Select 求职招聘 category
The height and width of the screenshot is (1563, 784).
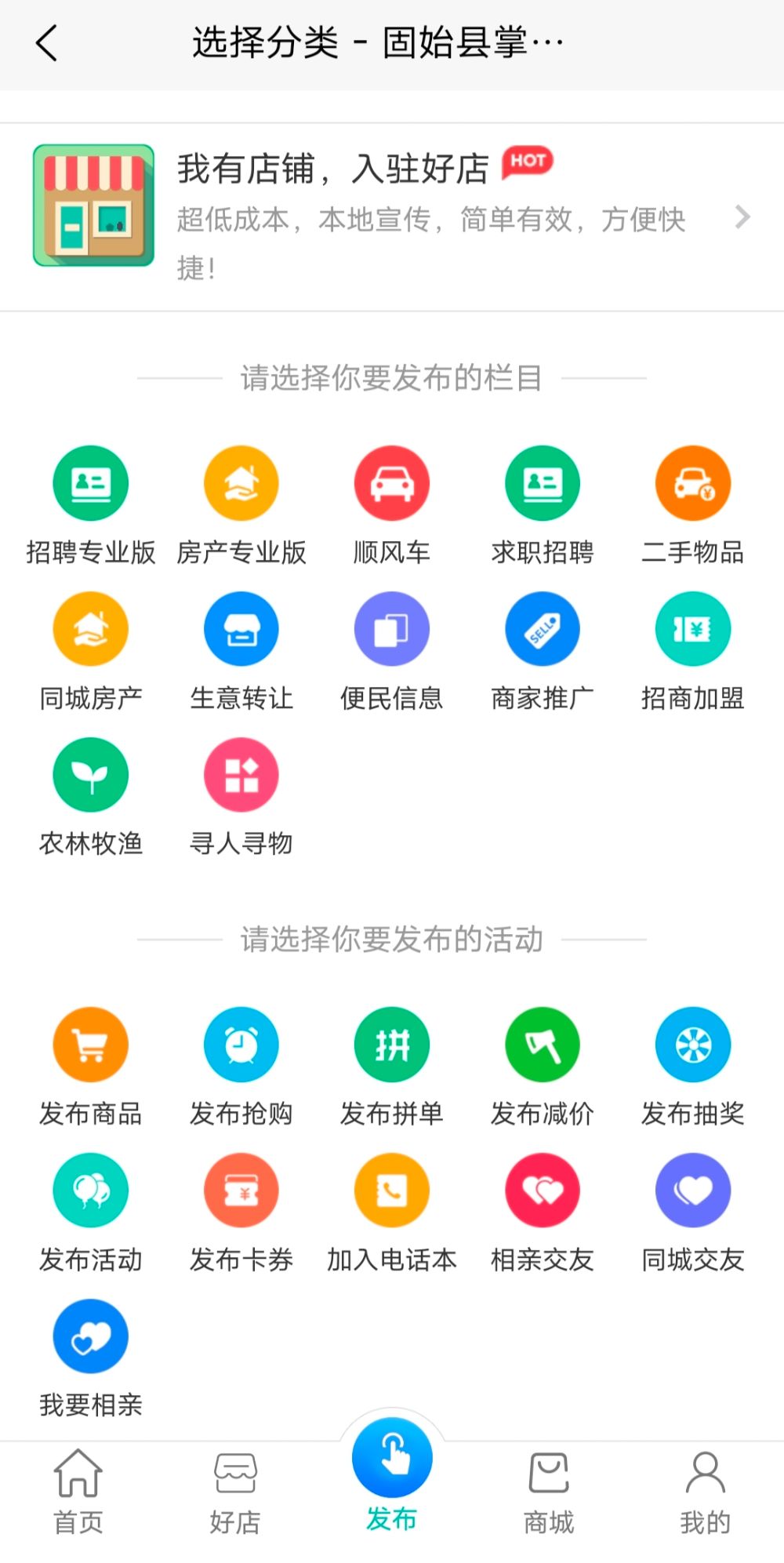pos(543,503)
